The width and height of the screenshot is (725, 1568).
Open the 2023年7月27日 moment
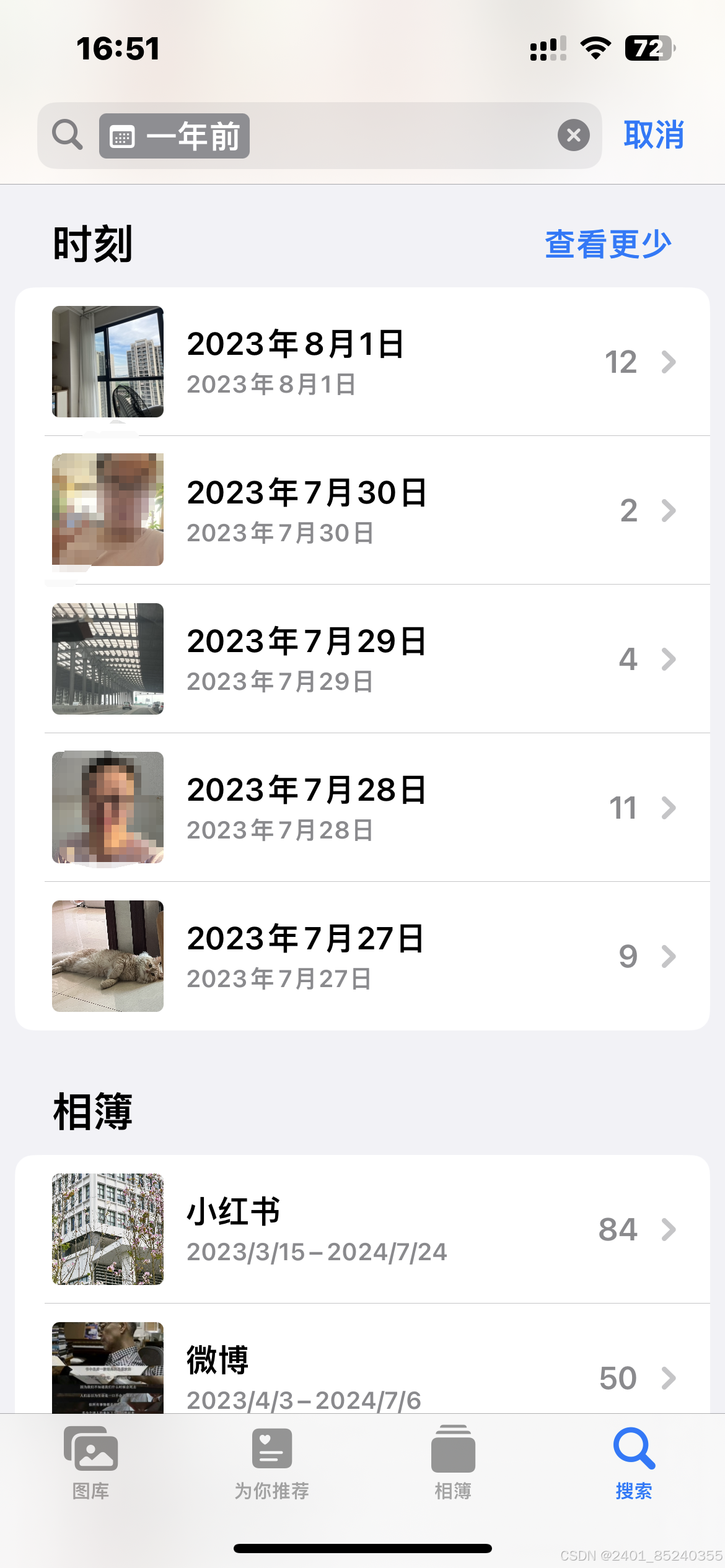[362, 956]
